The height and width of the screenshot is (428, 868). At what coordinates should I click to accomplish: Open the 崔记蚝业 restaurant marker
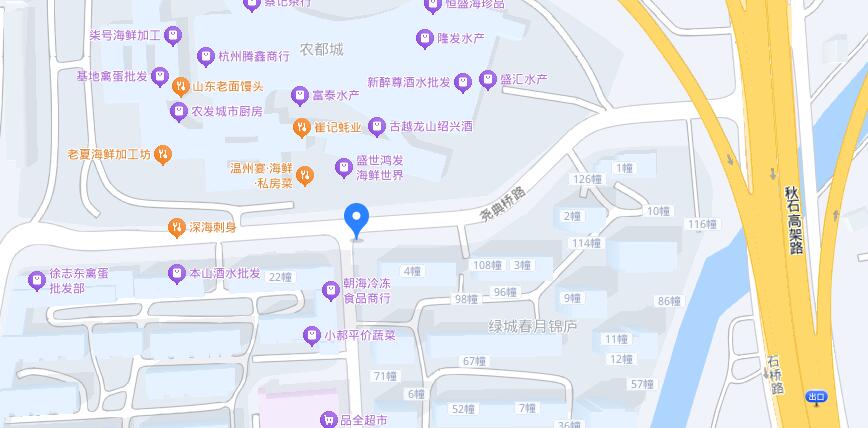(300, 127)
